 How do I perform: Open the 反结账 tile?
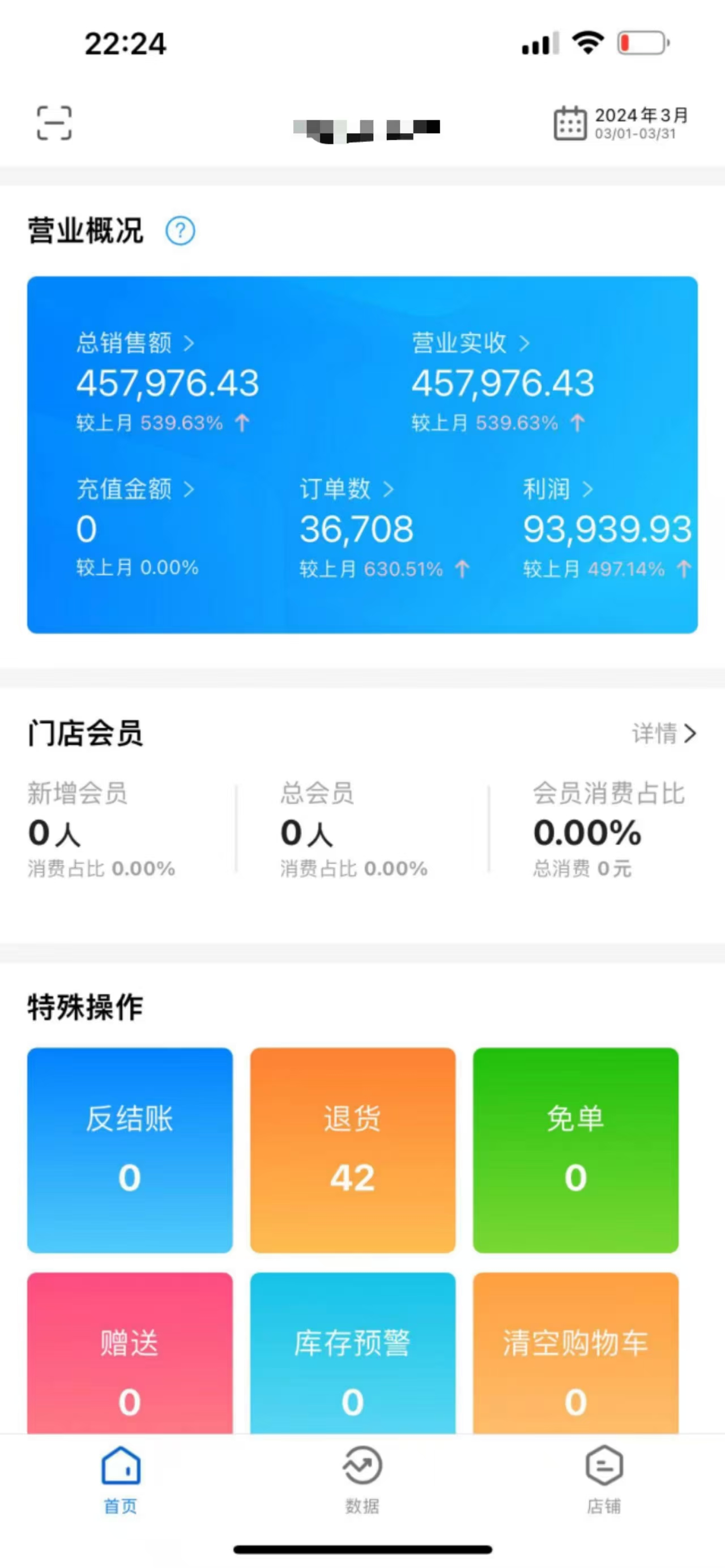(130, 1150)
